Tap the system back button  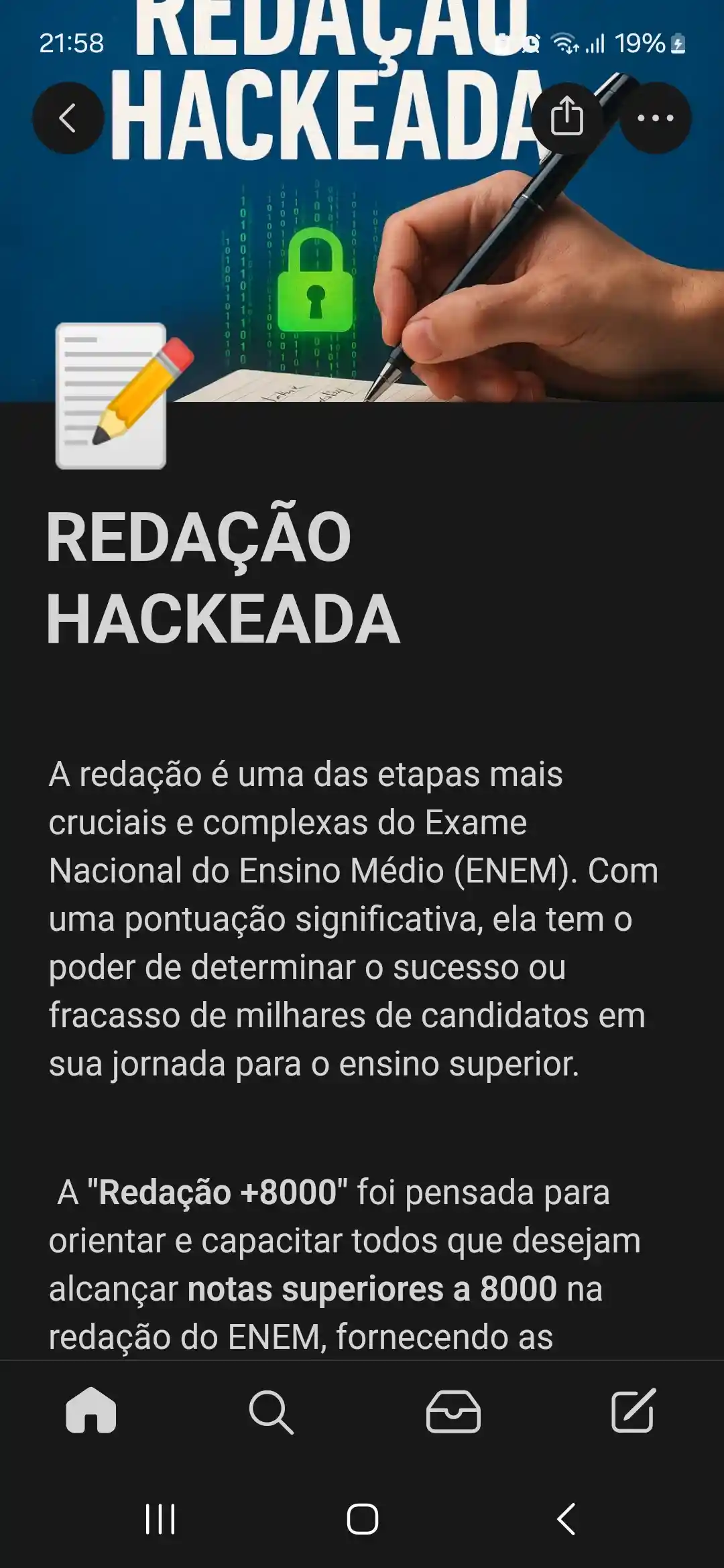click(566, 1518)
